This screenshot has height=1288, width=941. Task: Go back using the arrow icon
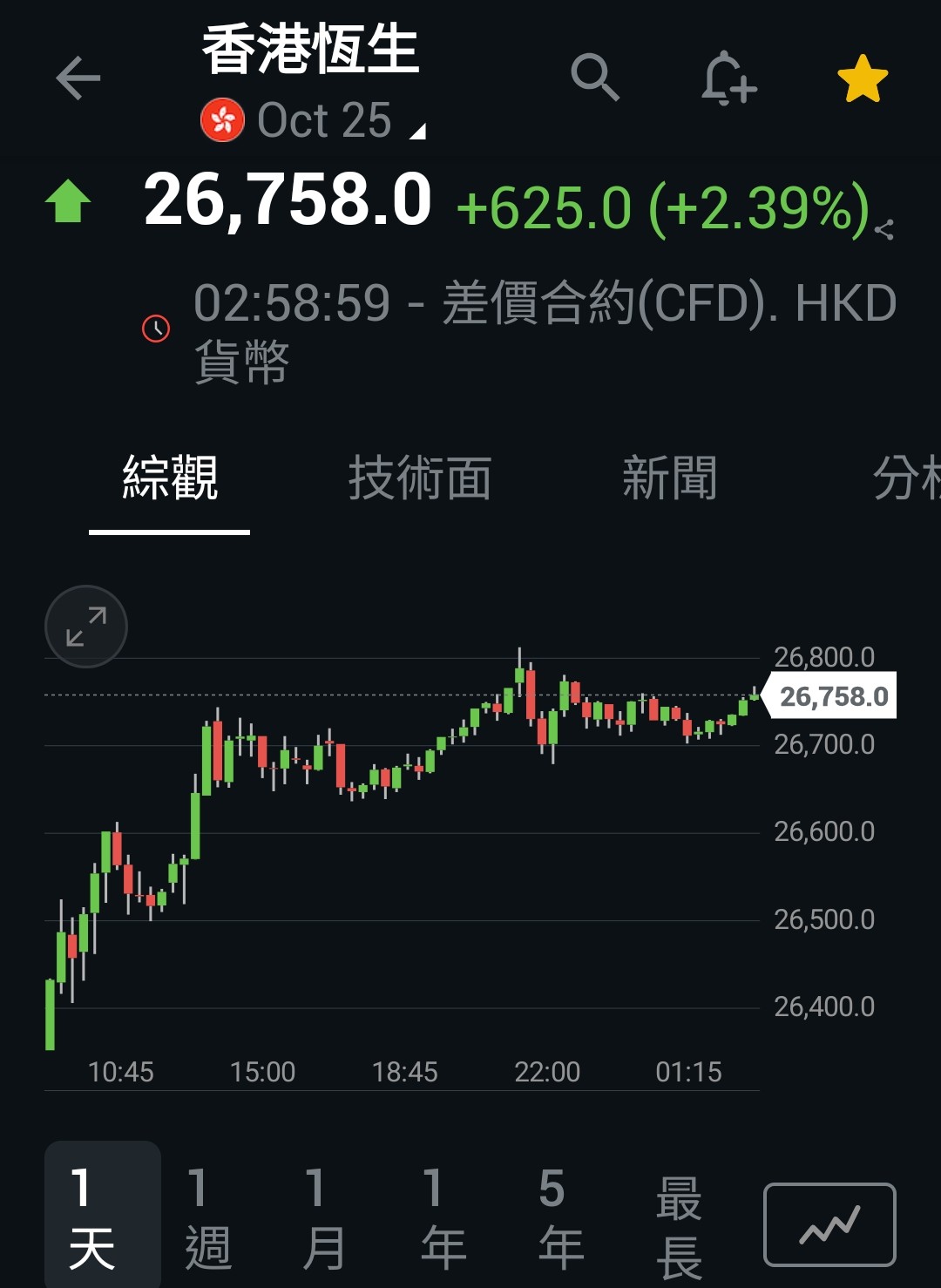[x=78, y=78]
